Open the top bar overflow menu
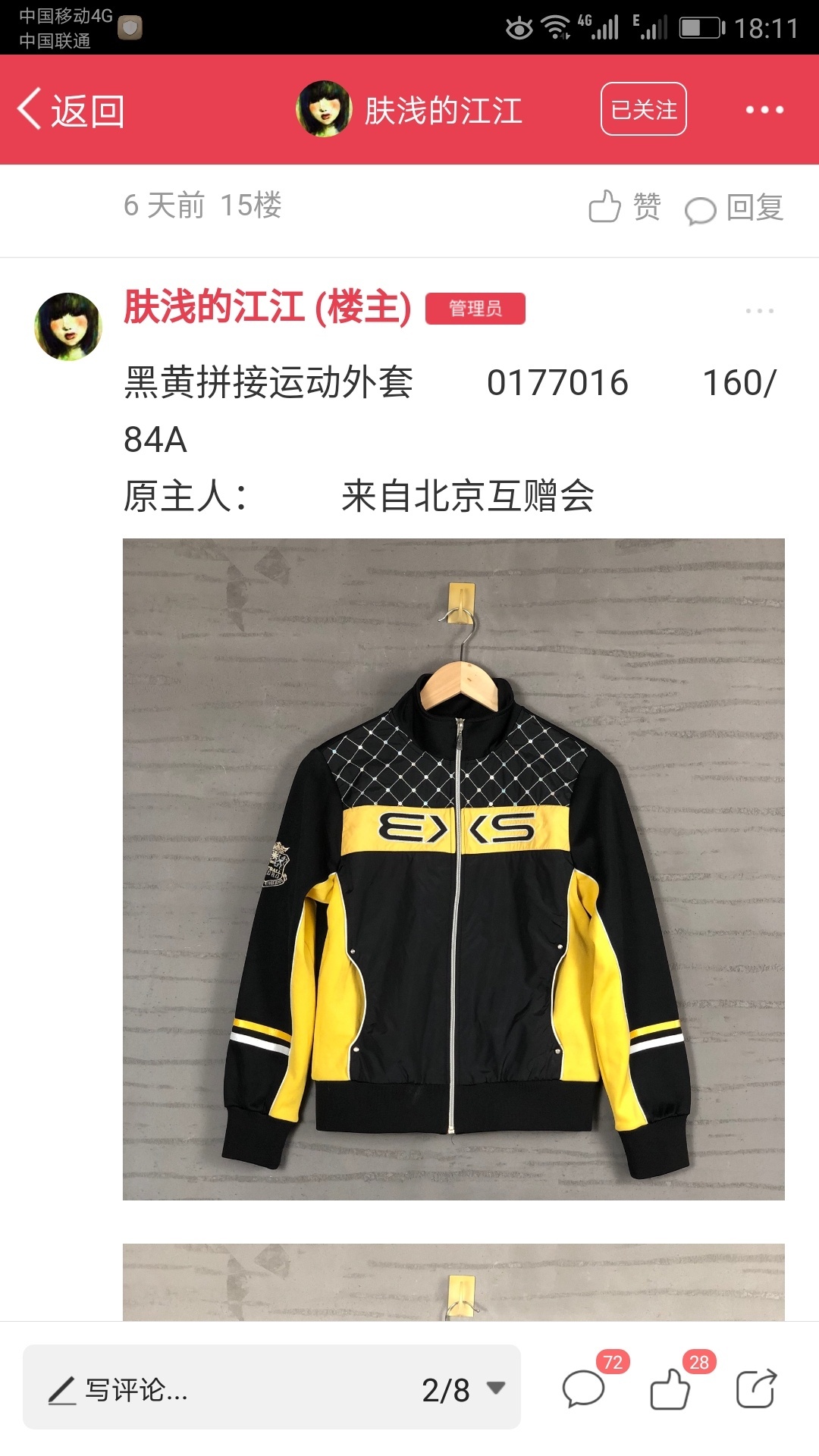 coord(764,110)
